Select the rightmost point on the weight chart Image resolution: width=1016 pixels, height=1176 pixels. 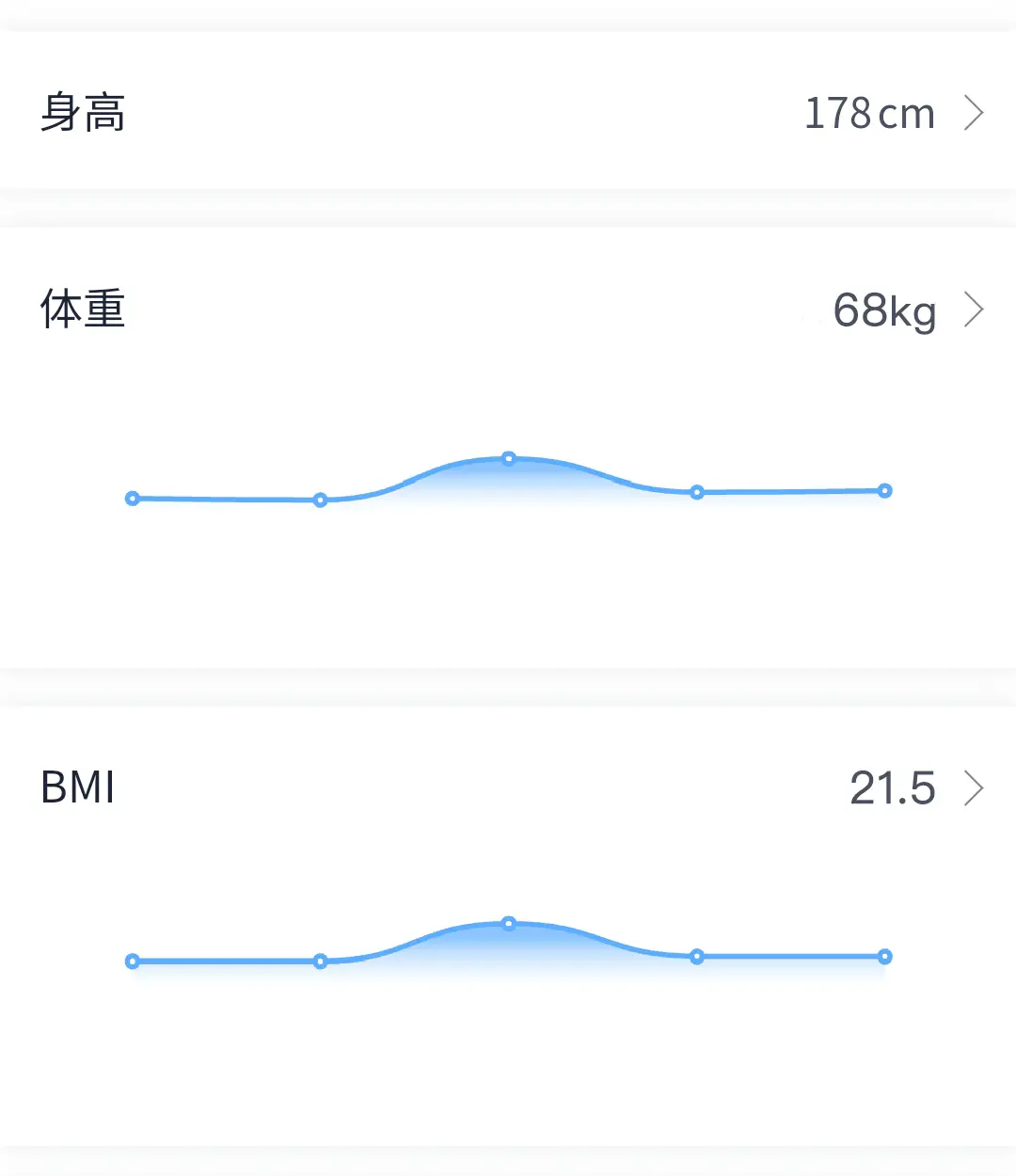pos(884,490)
